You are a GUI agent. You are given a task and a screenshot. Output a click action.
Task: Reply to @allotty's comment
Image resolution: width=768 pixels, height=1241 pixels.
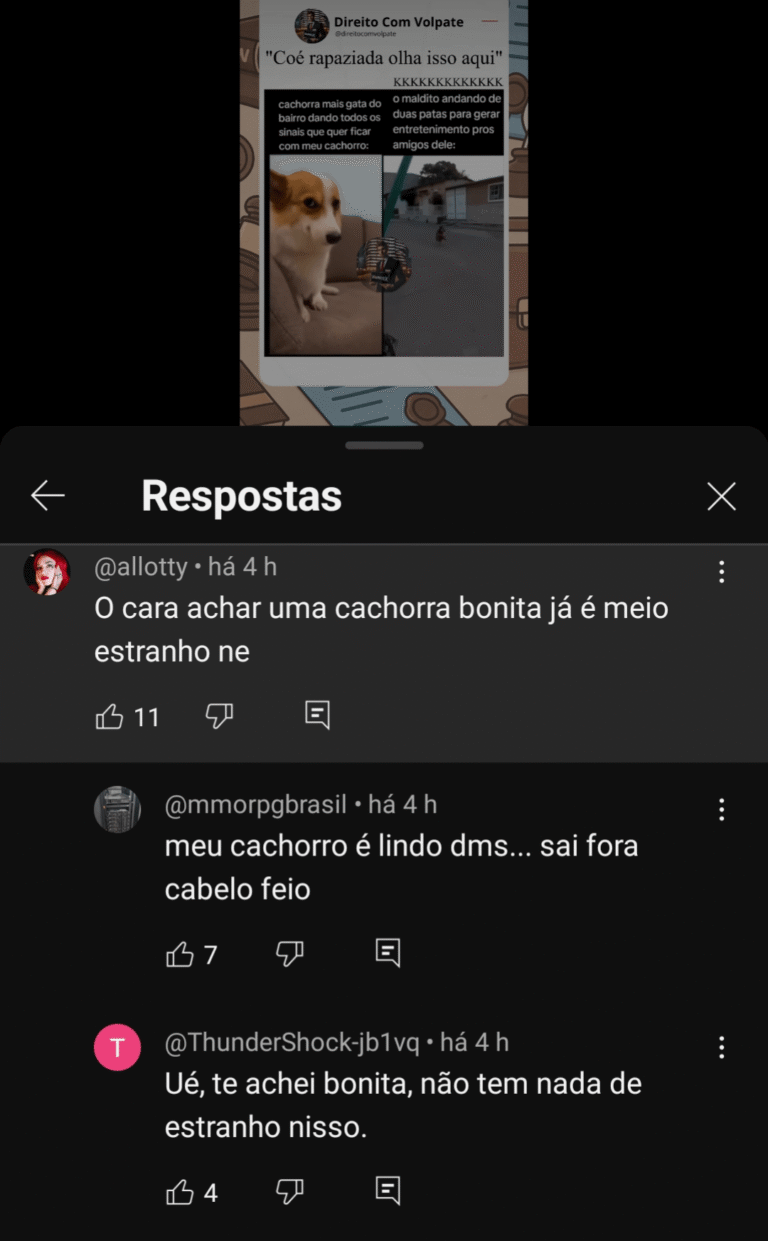pos(317,715)
